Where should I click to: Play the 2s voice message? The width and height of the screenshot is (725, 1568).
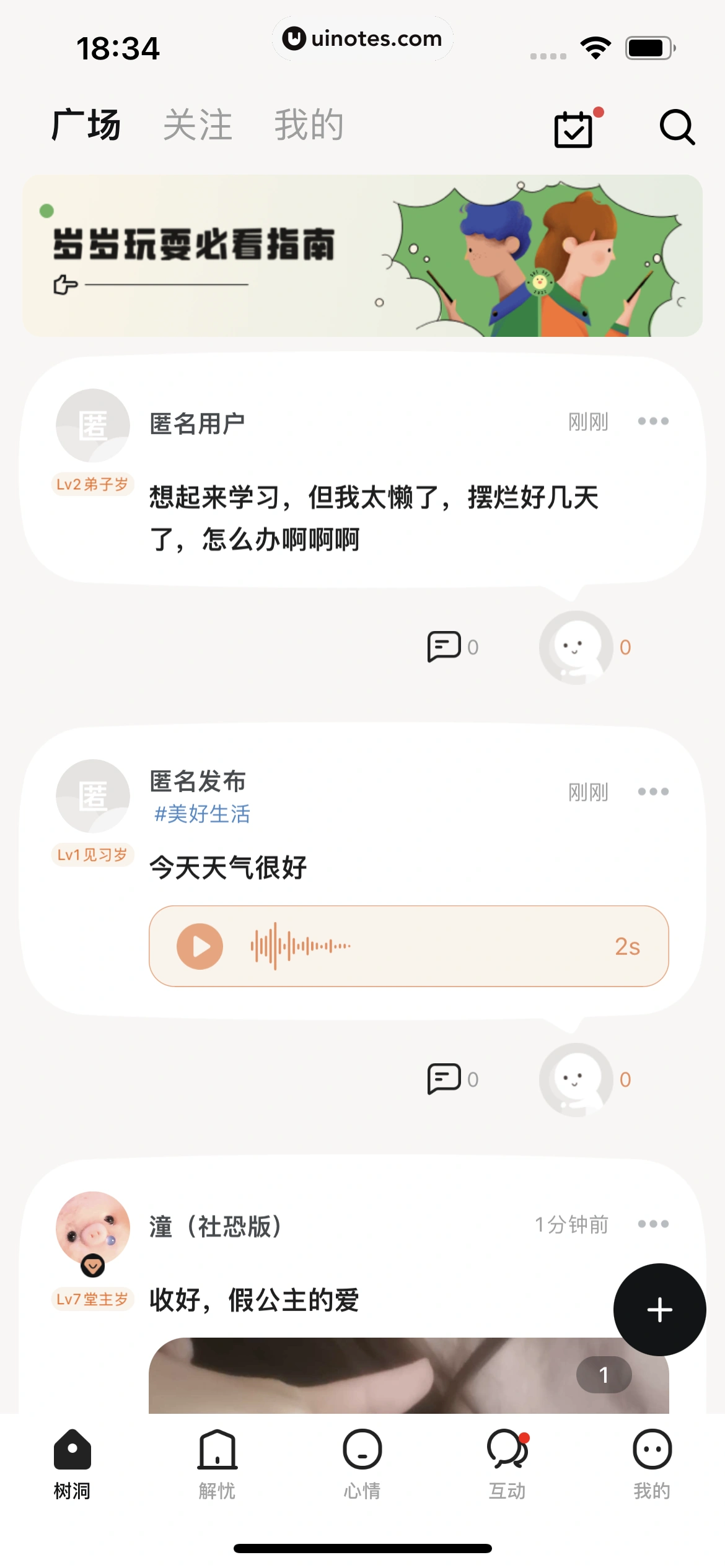tap(199, 946)
